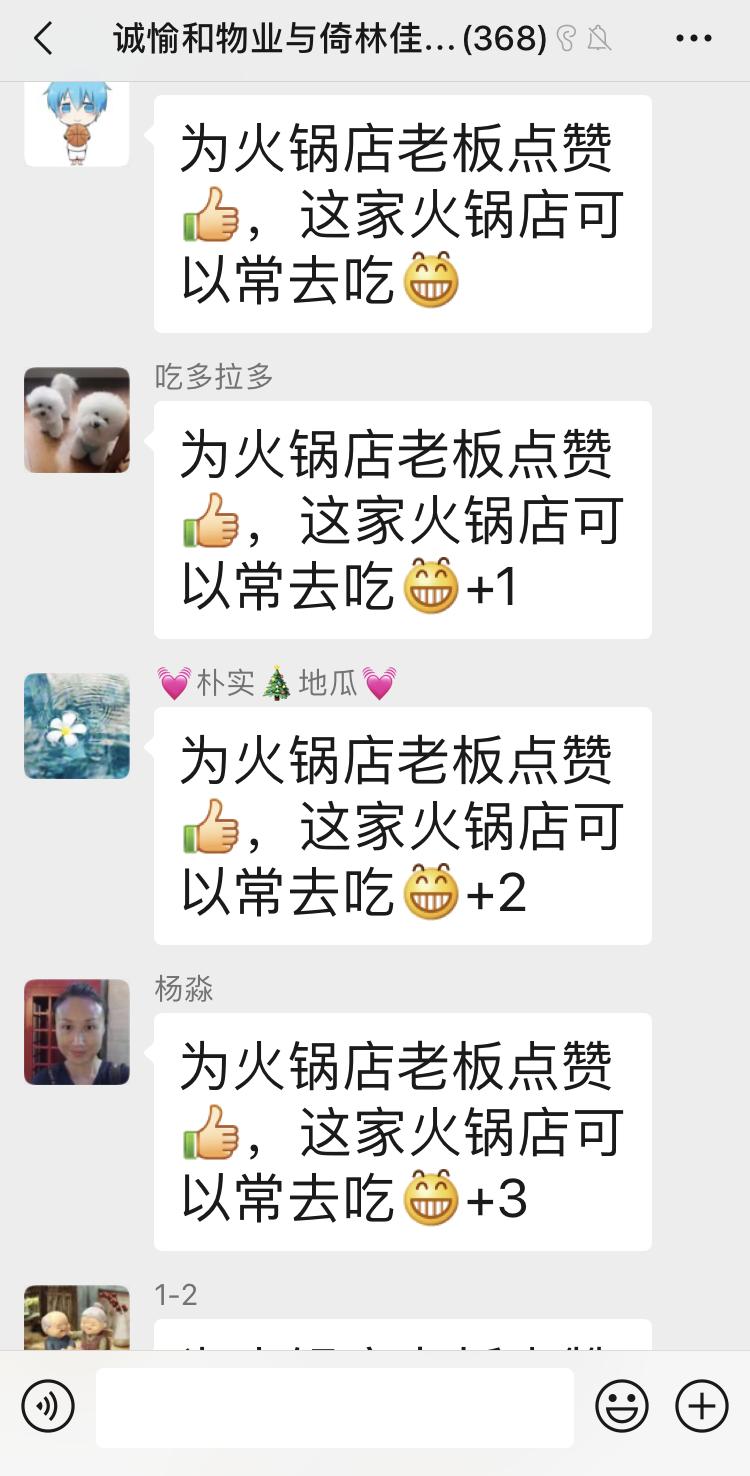This screenshot has width=750, height=1476.
Task: Tap 杨淼's profile photo
Action: tap(77, 1032)
